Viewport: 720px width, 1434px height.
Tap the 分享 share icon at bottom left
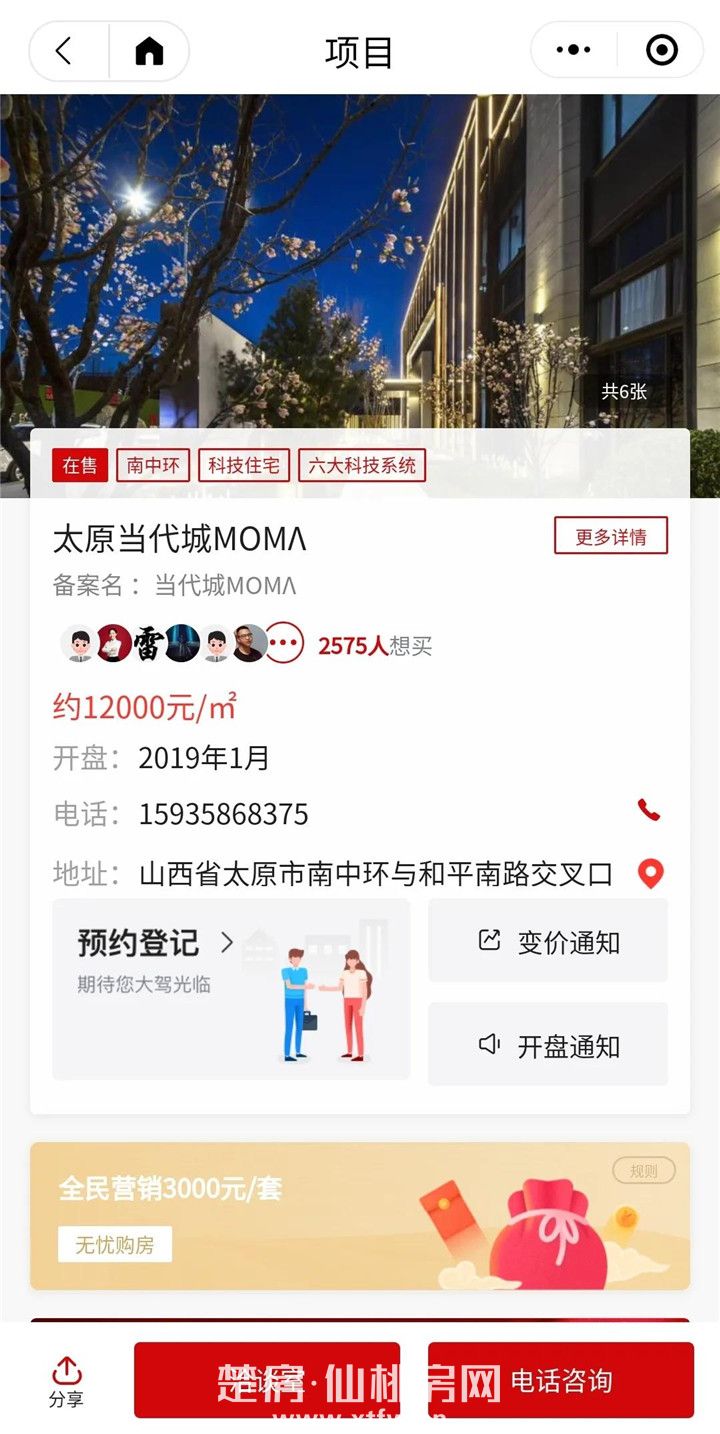[66, 1378]
